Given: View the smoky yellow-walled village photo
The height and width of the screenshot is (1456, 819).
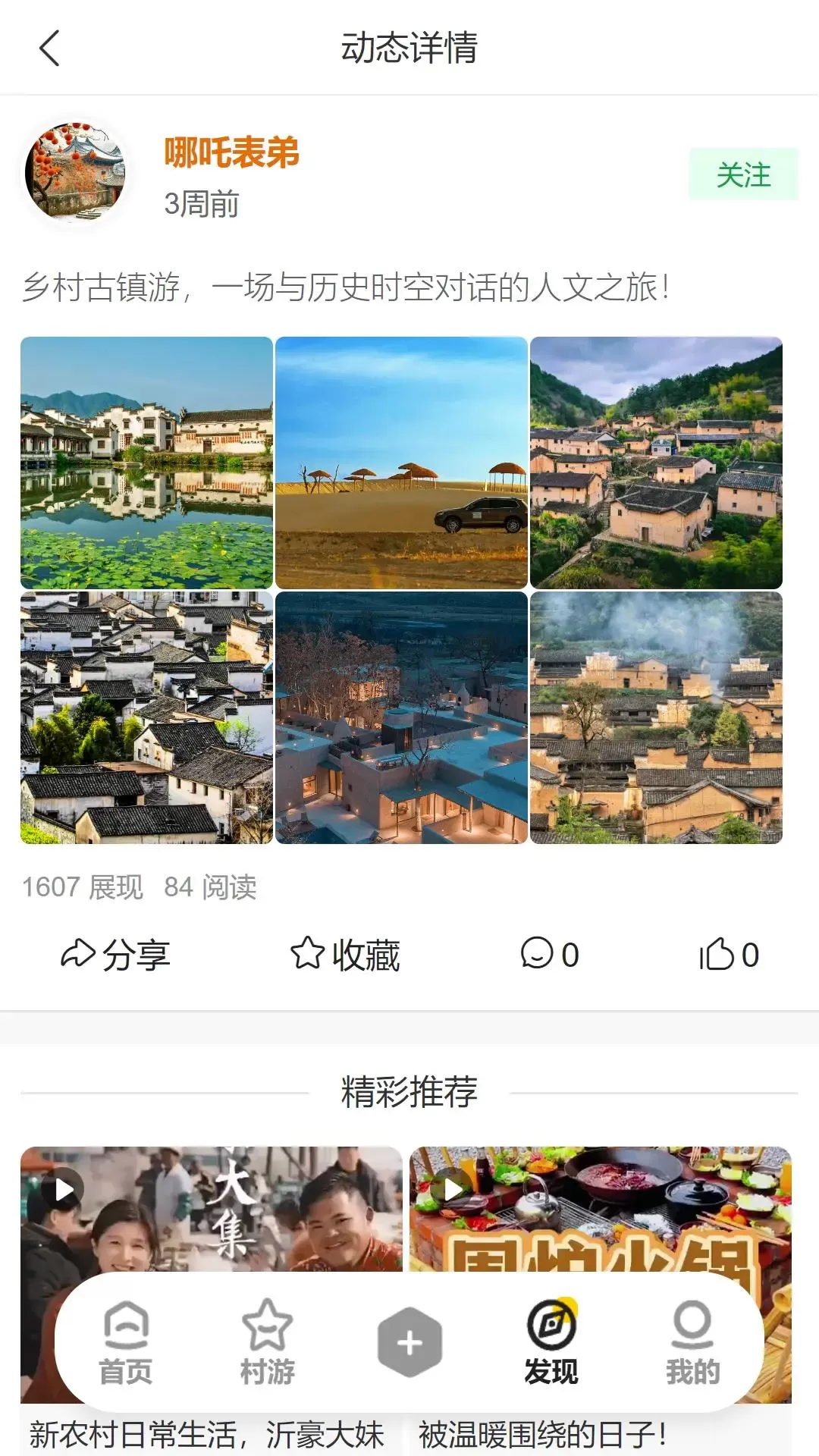Looking at the screenshot, I should tap(656, 717).
